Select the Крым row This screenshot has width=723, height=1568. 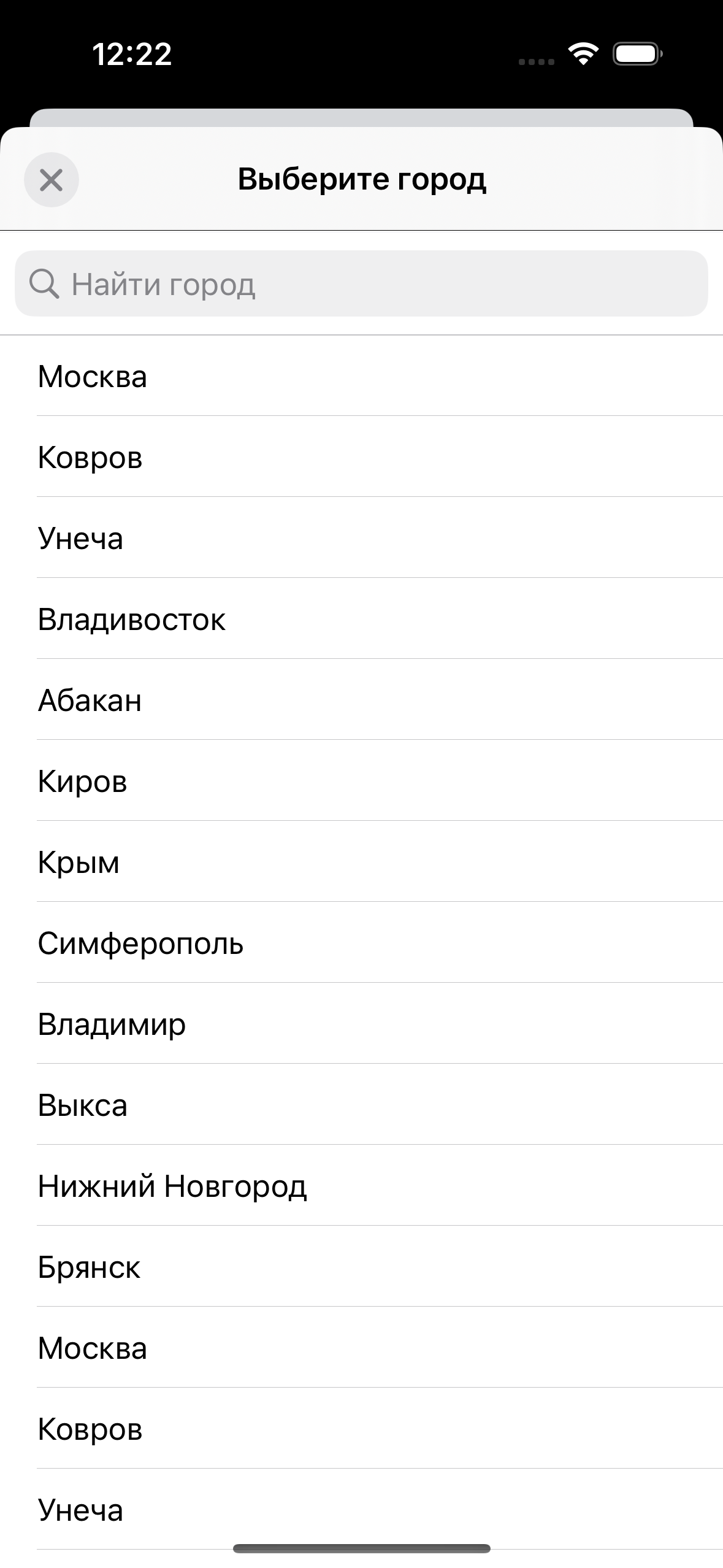(361, 861)
